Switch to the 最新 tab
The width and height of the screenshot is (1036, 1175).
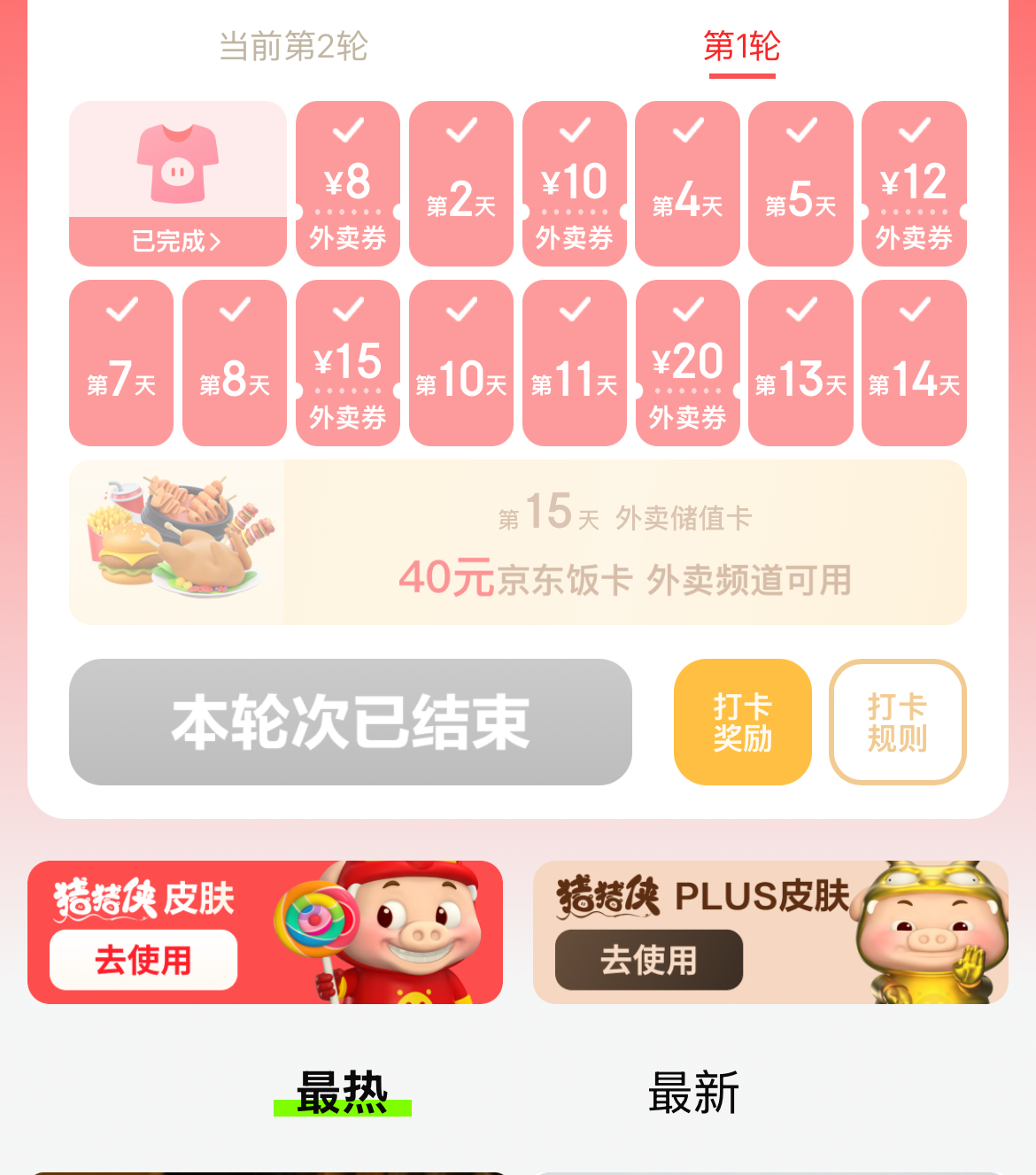coord(693,1092)
